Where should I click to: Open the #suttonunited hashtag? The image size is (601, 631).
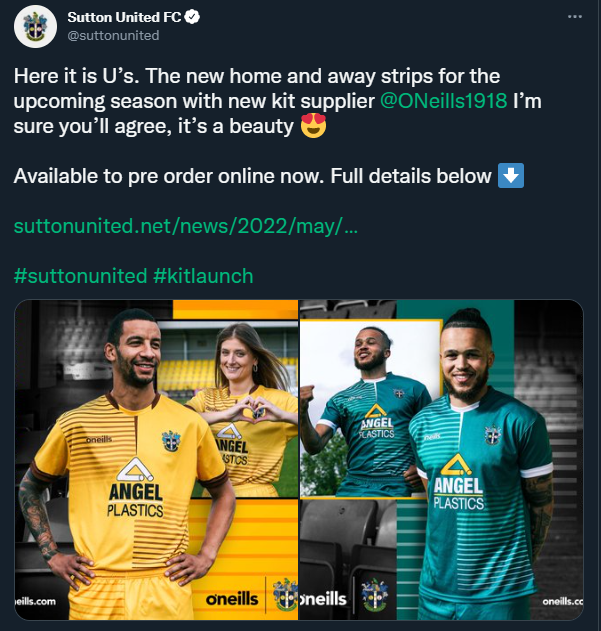[80, 275]
